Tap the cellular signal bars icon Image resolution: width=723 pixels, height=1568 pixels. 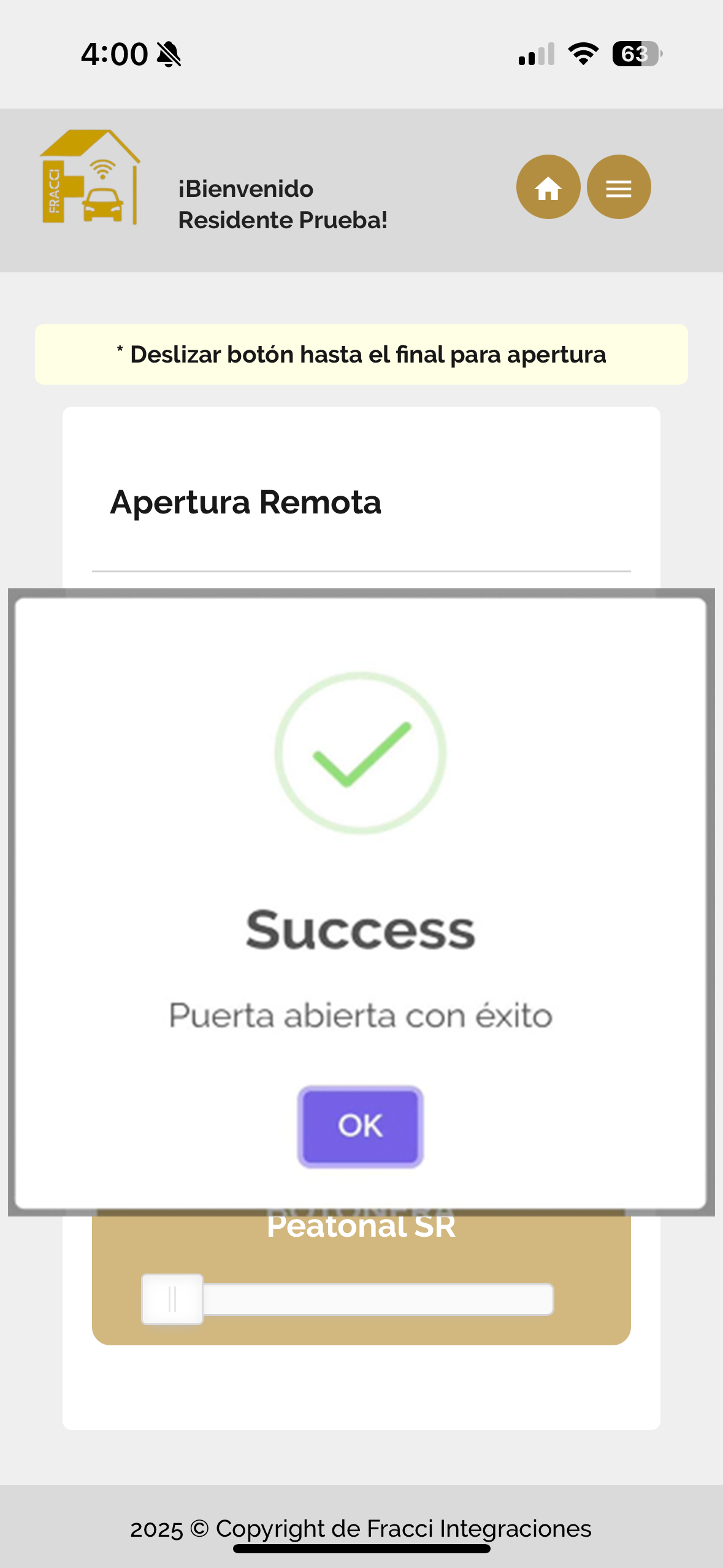pyautogui.click(x=535, y=54)
